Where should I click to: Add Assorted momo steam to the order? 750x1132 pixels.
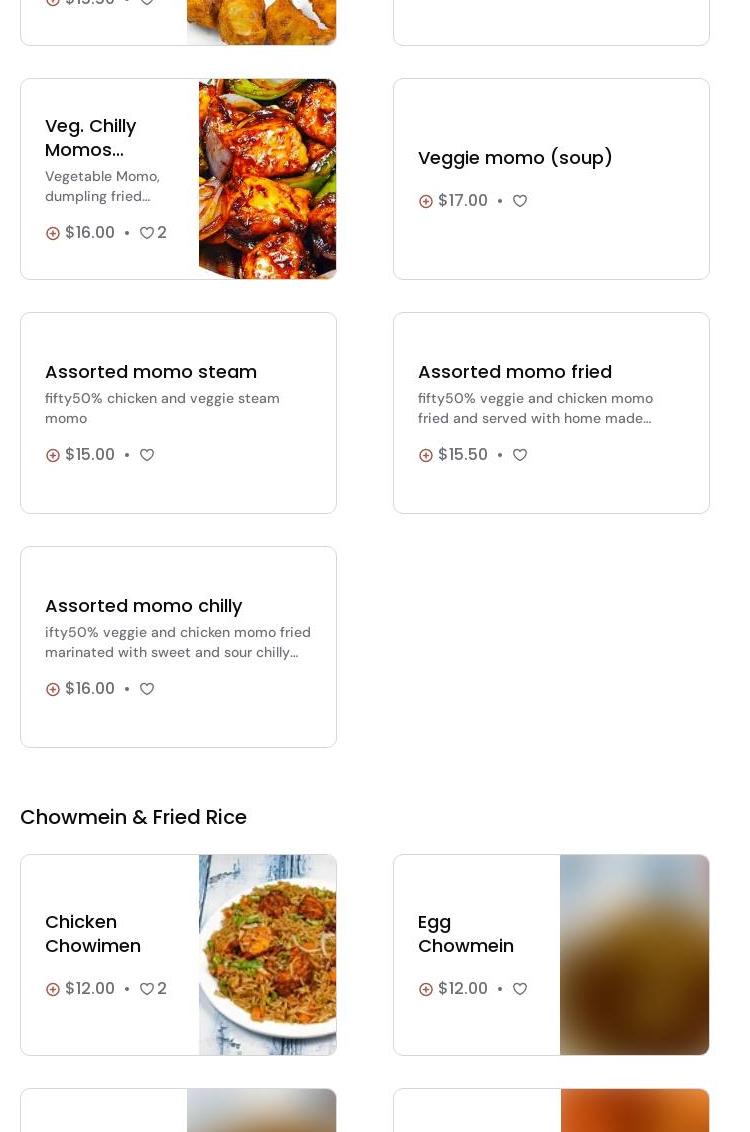coord(53,455)
